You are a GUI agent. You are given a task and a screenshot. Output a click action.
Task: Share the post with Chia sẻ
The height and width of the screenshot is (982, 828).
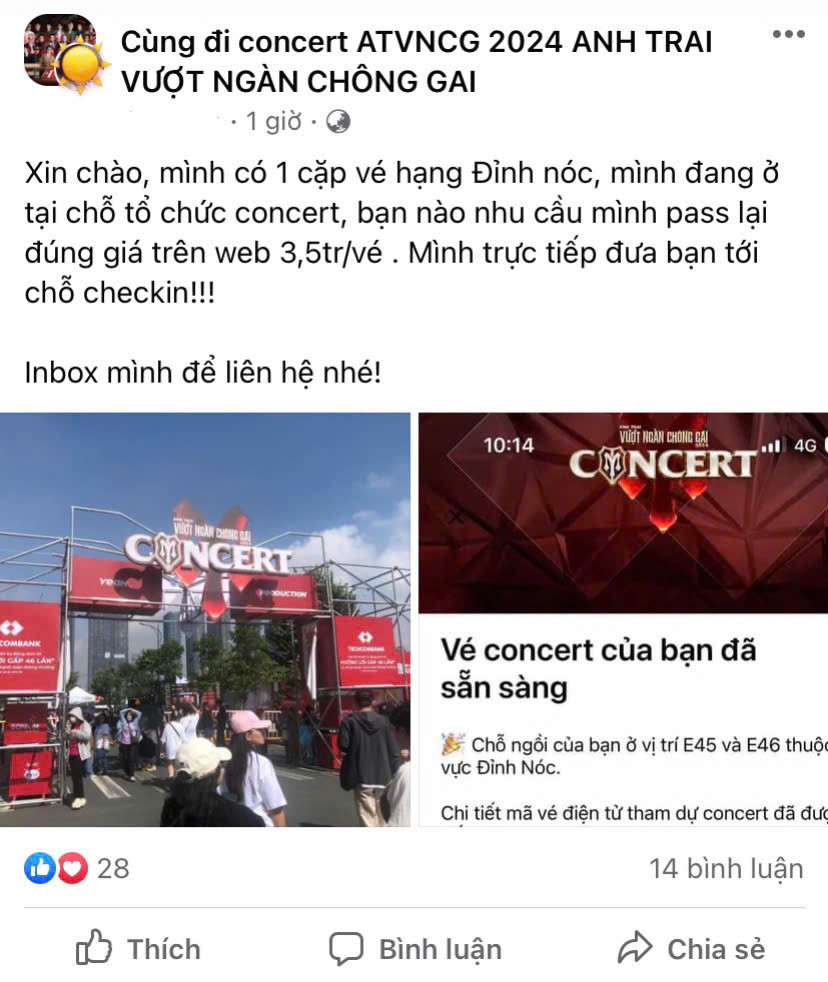[691, 948]
